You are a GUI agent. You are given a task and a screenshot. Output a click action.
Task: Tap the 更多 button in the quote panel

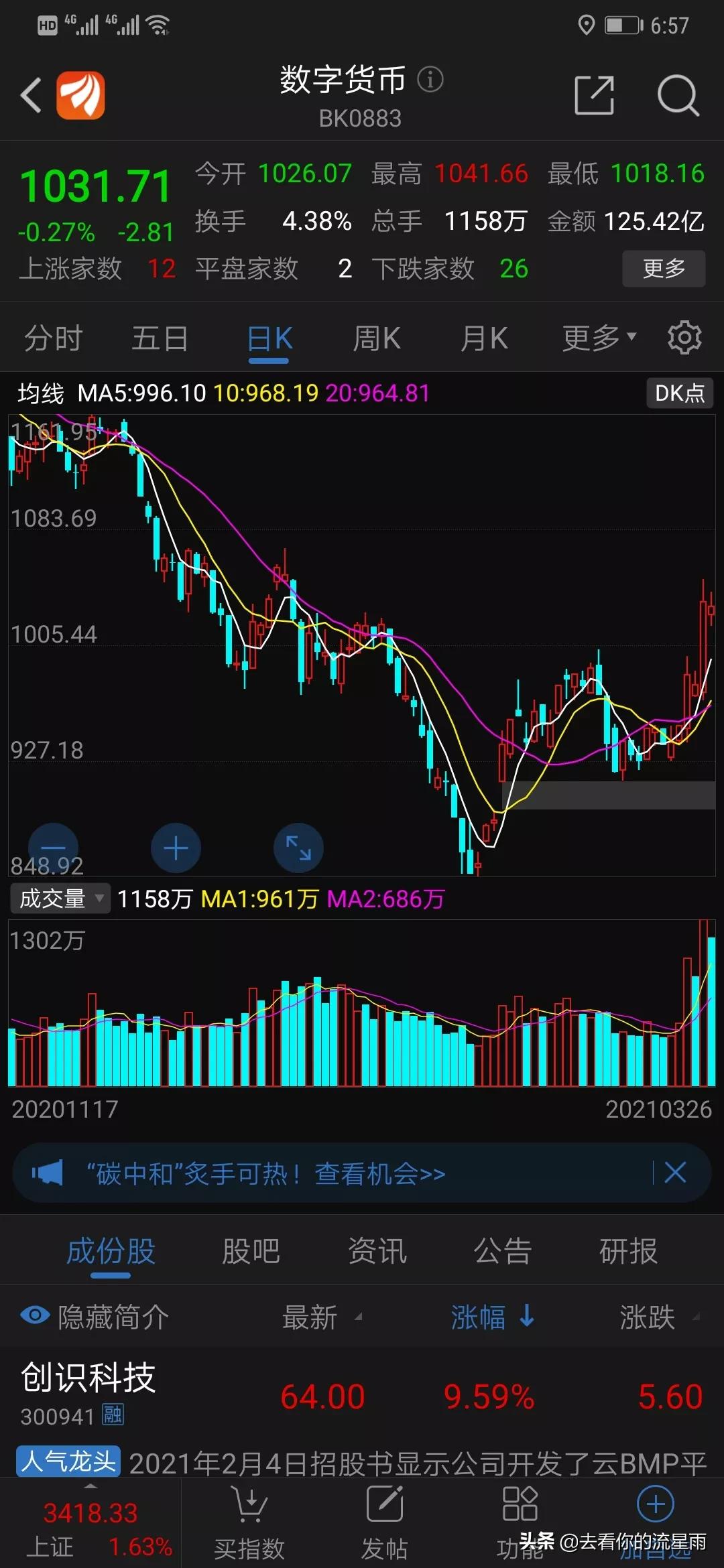click(x=663, y=269)
